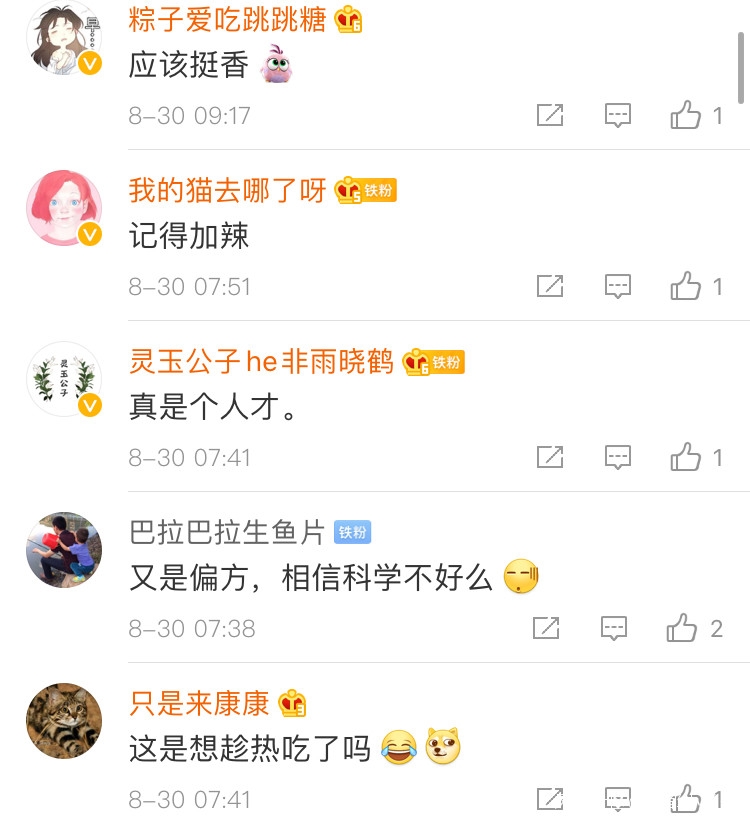The width and height of the screenshot is (750, 825).
Task: Open username 只是来康康
Action: pos(199,703)
